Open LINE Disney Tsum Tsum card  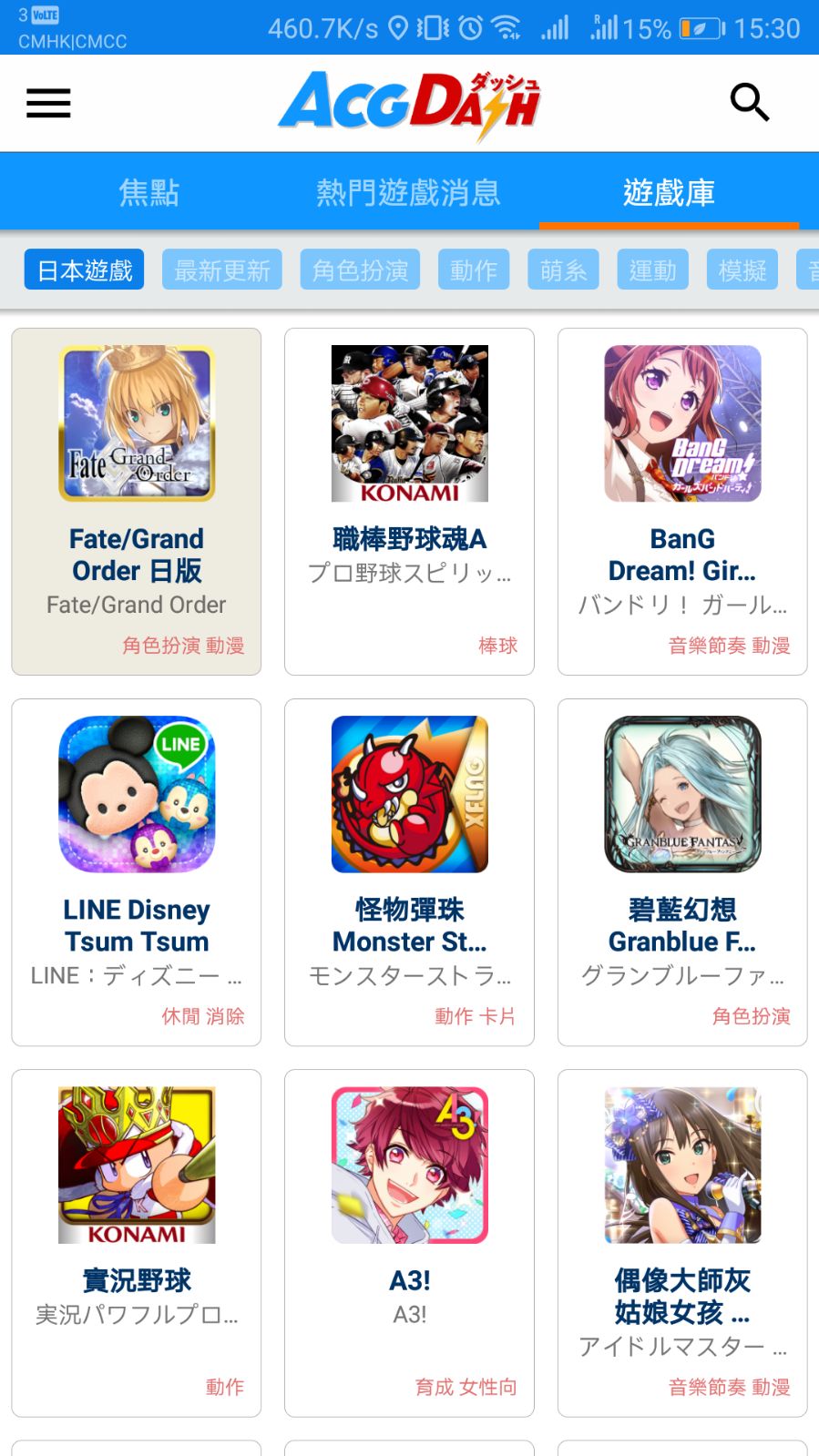pos(137,872)
